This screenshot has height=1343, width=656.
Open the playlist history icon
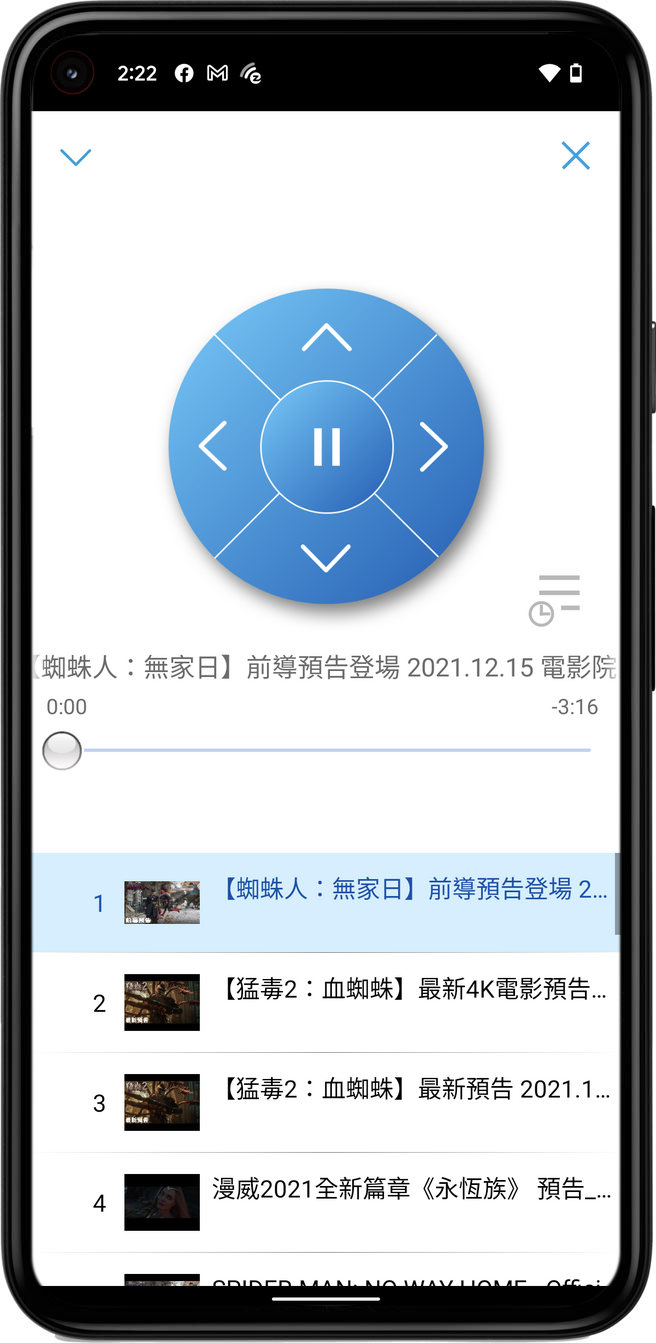tap(555, 600)
